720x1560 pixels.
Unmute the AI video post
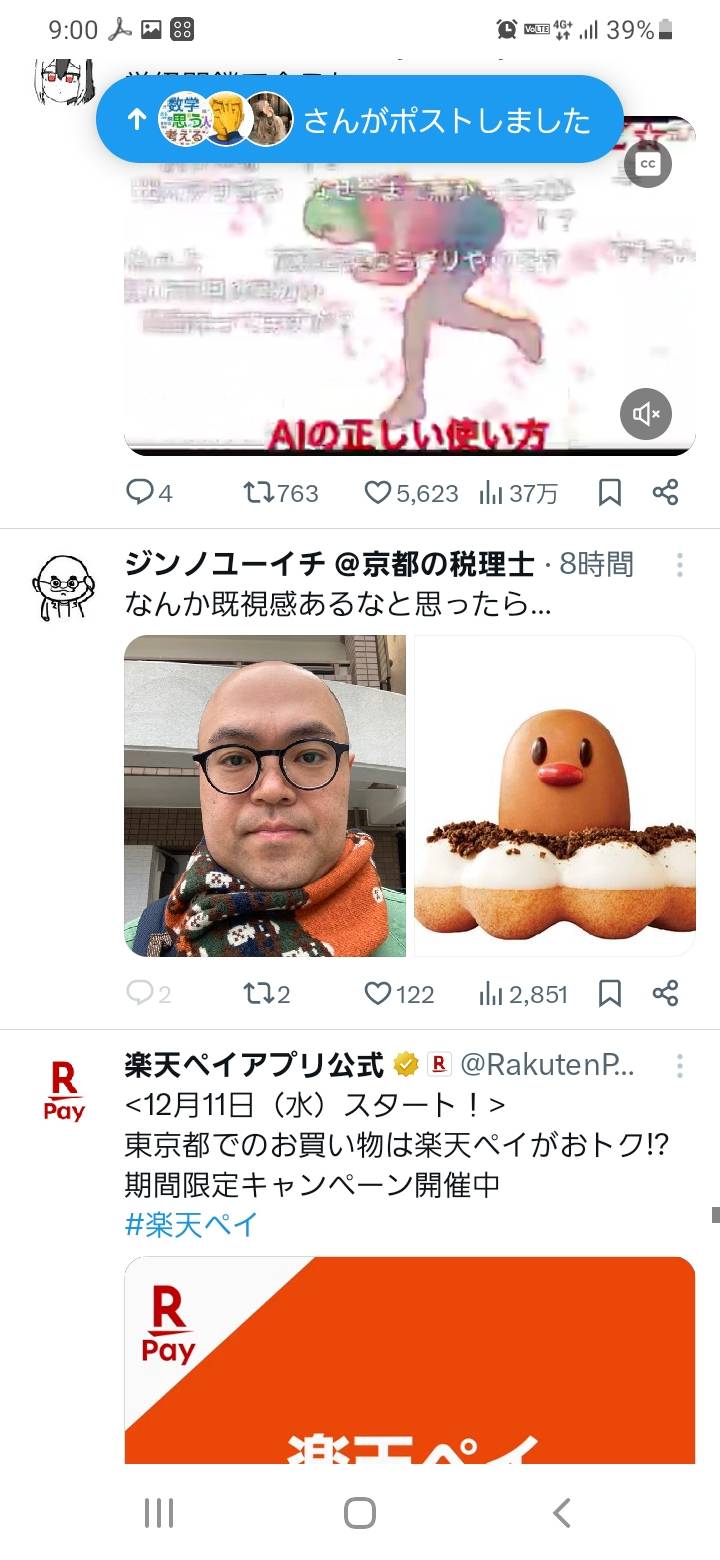pyautogui.click(x=646, y=413)
